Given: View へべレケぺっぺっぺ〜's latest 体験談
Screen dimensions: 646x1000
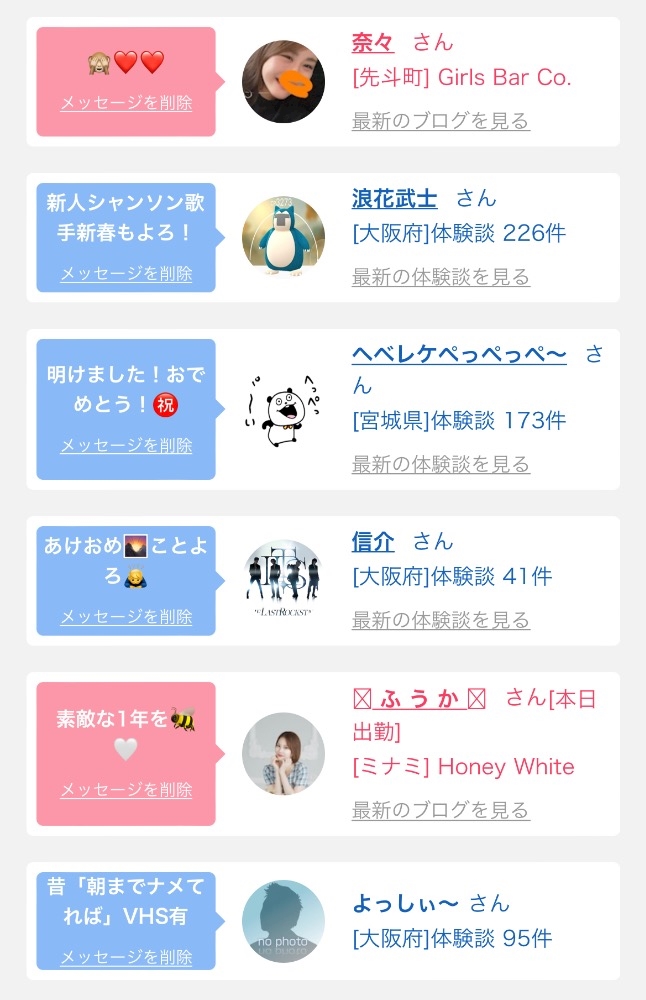Looking at the screenshot, I should coord(441,464).
